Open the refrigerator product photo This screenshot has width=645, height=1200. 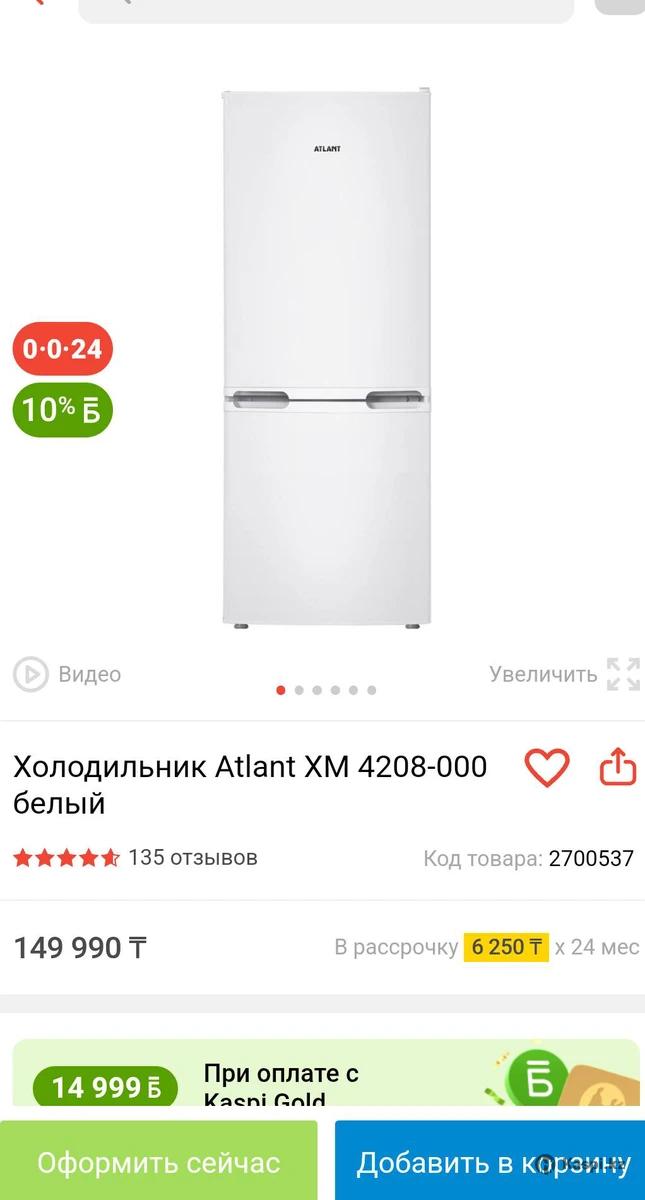[326, 360]
